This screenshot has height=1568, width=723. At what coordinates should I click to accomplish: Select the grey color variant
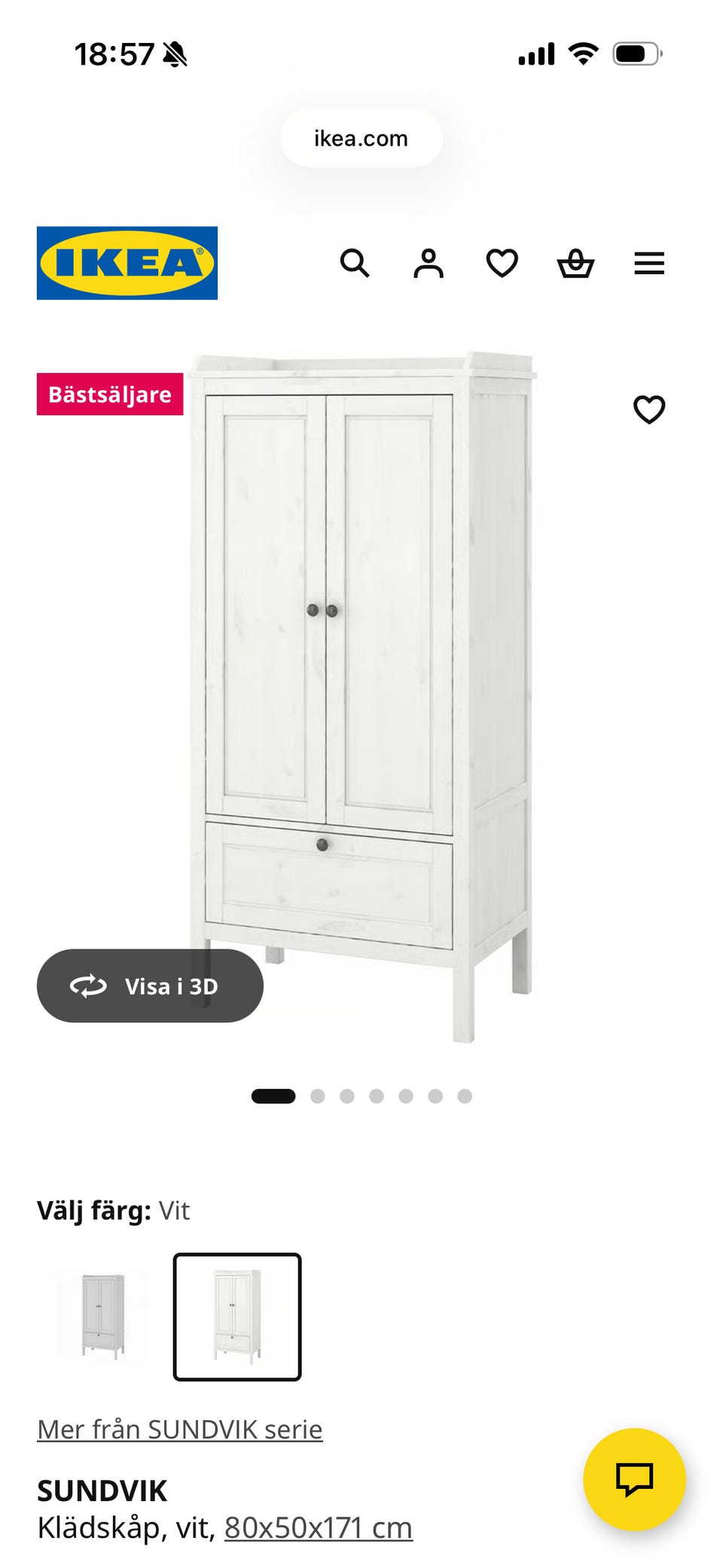(x=102, y=1316)
